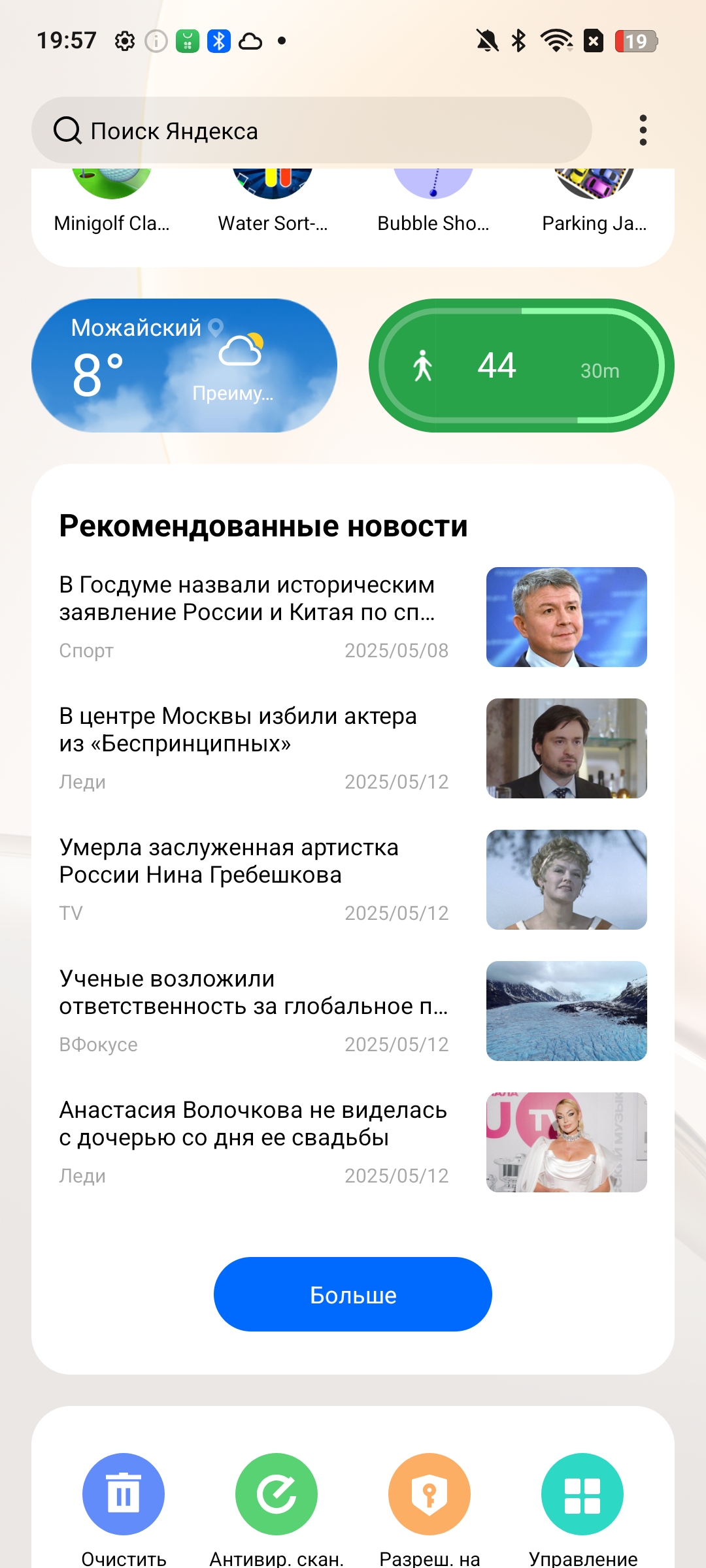
Task: Open the Yandex search field
Action: 311,131
